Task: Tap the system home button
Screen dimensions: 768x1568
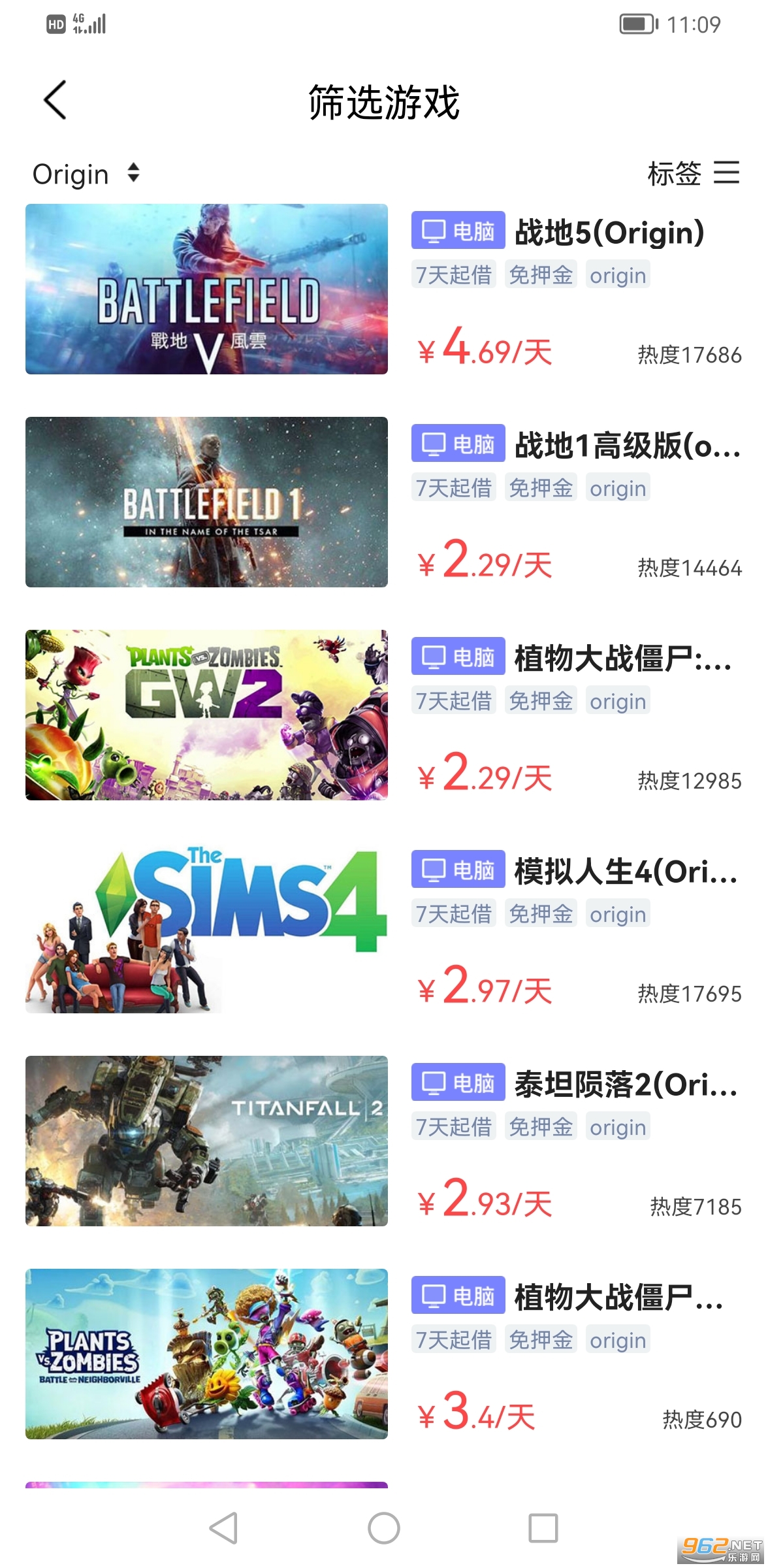Action: (384, 1529)
